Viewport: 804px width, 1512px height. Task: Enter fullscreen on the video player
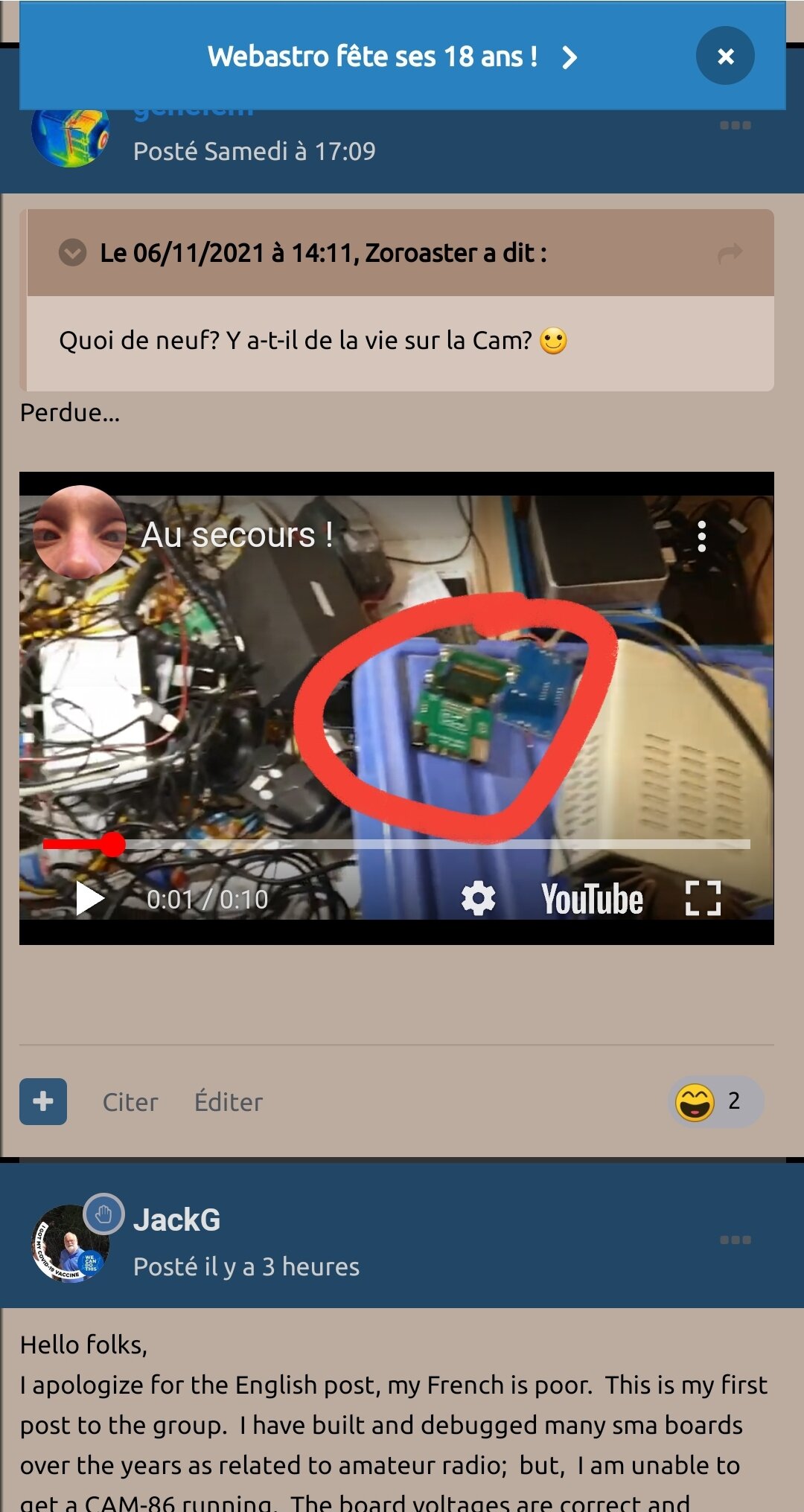tap(703, 898)
